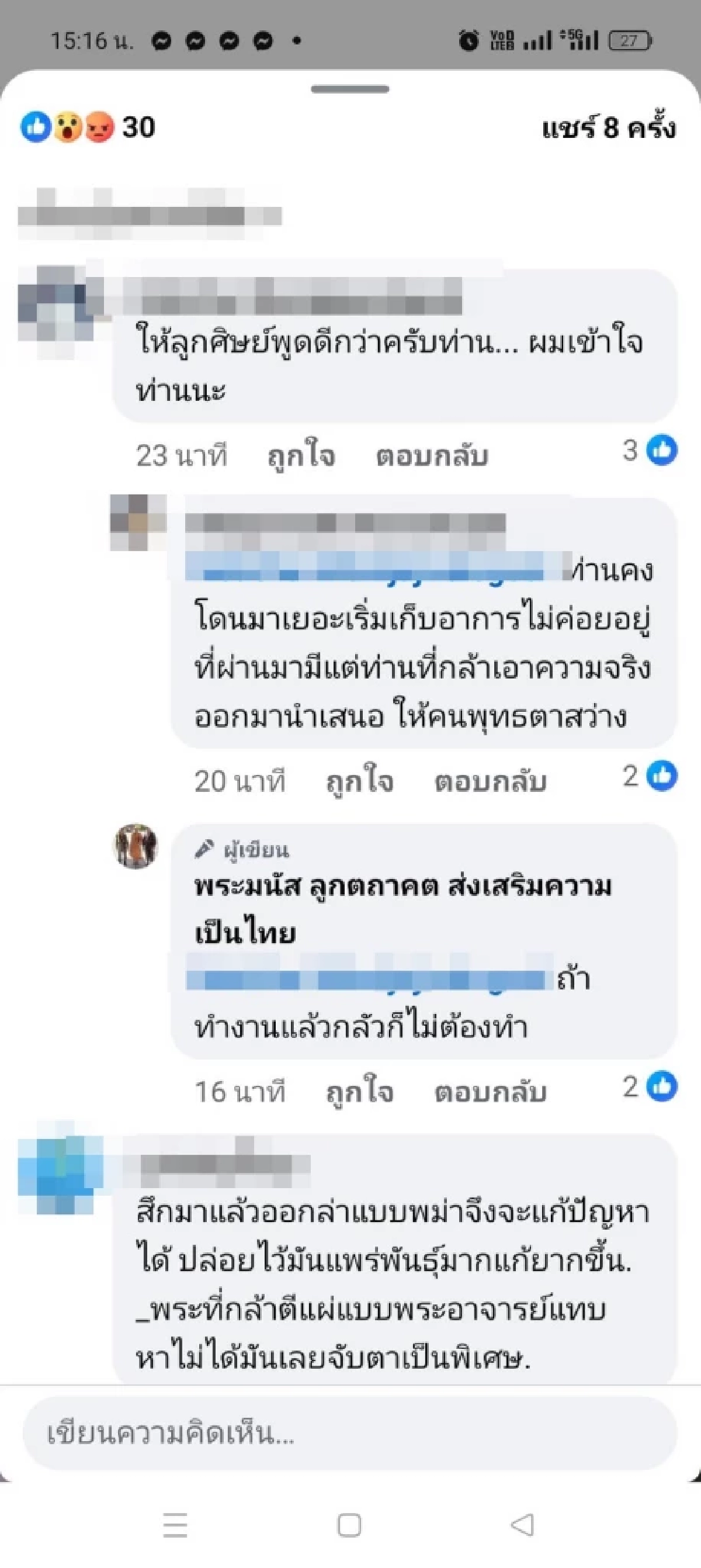Go to the system home screen

349,1525
